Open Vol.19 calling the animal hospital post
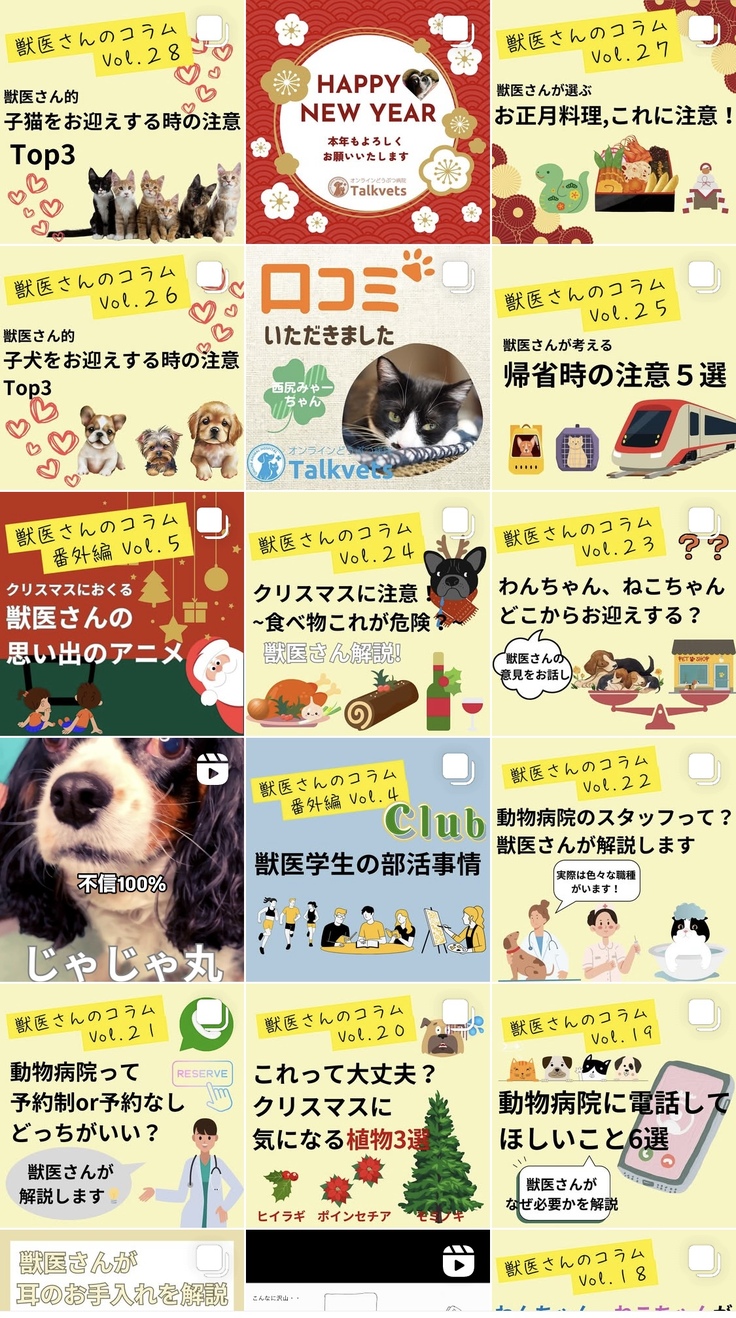The height and width of the screenshot is (1318, 736). pyautogui.click(x=613, y=1106)
